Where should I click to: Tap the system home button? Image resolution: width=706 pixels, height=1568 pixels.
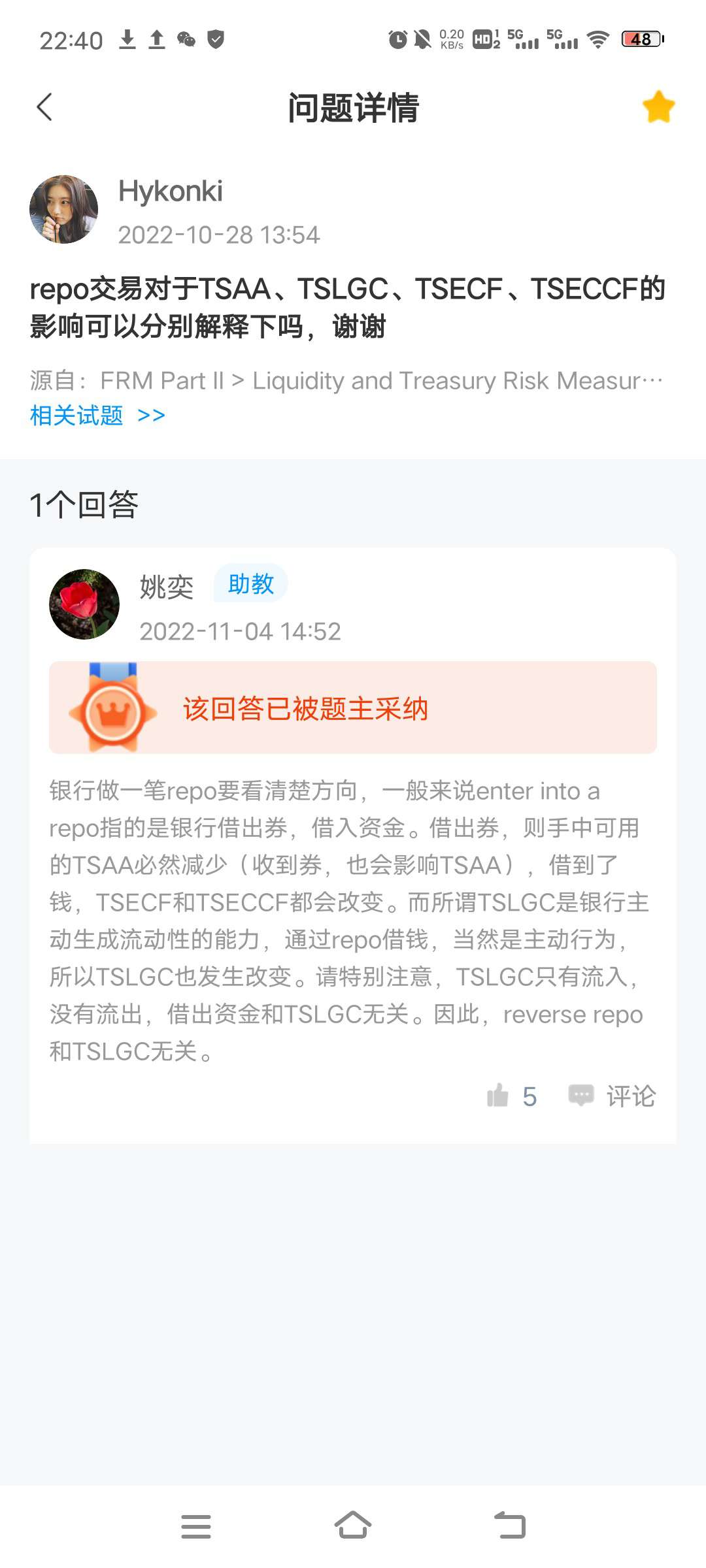(353, 1526)
